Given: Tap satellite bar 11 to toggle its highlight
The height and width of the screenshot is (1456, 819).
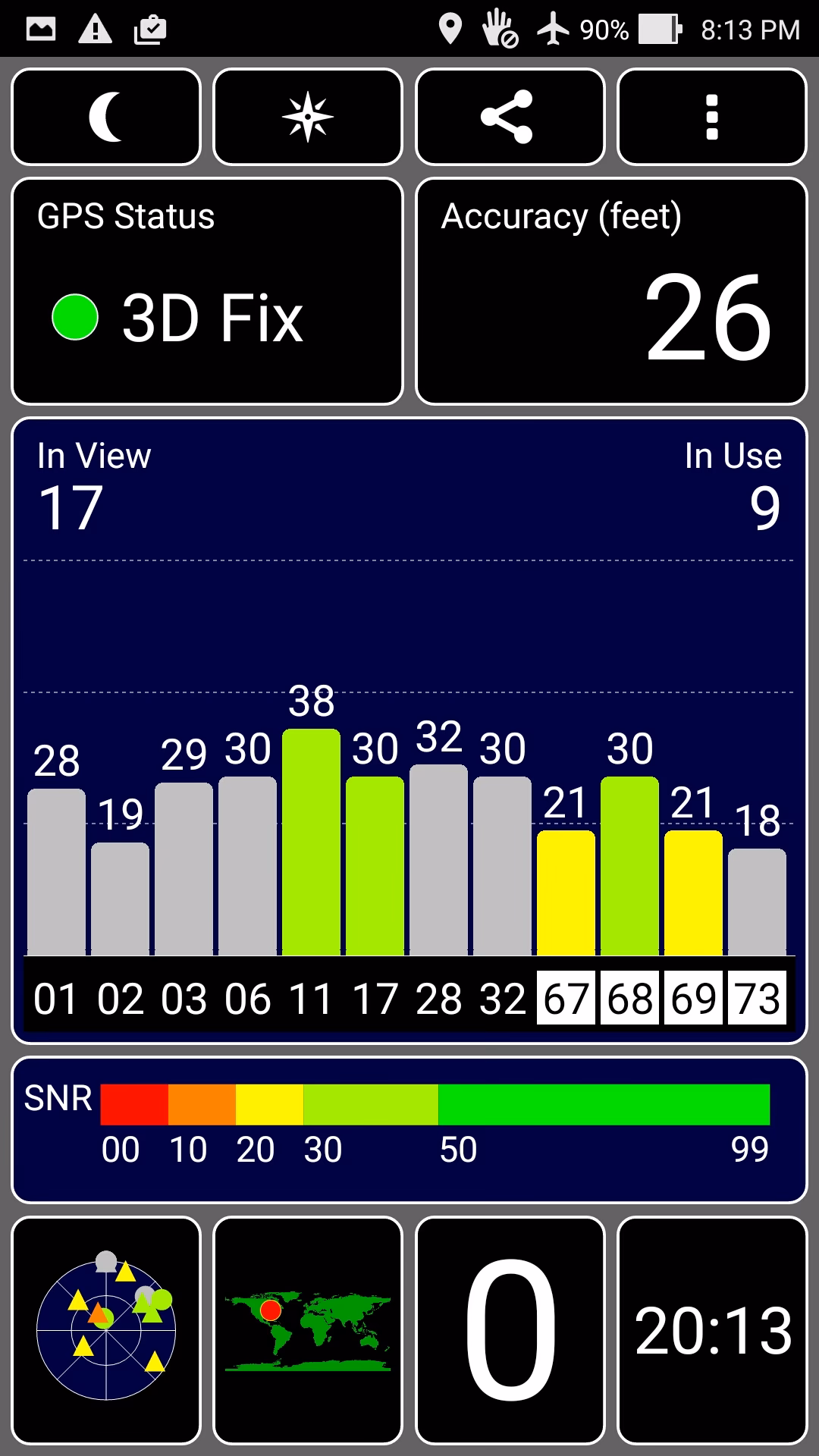Looking at the screenshot, I should (312, 842).
